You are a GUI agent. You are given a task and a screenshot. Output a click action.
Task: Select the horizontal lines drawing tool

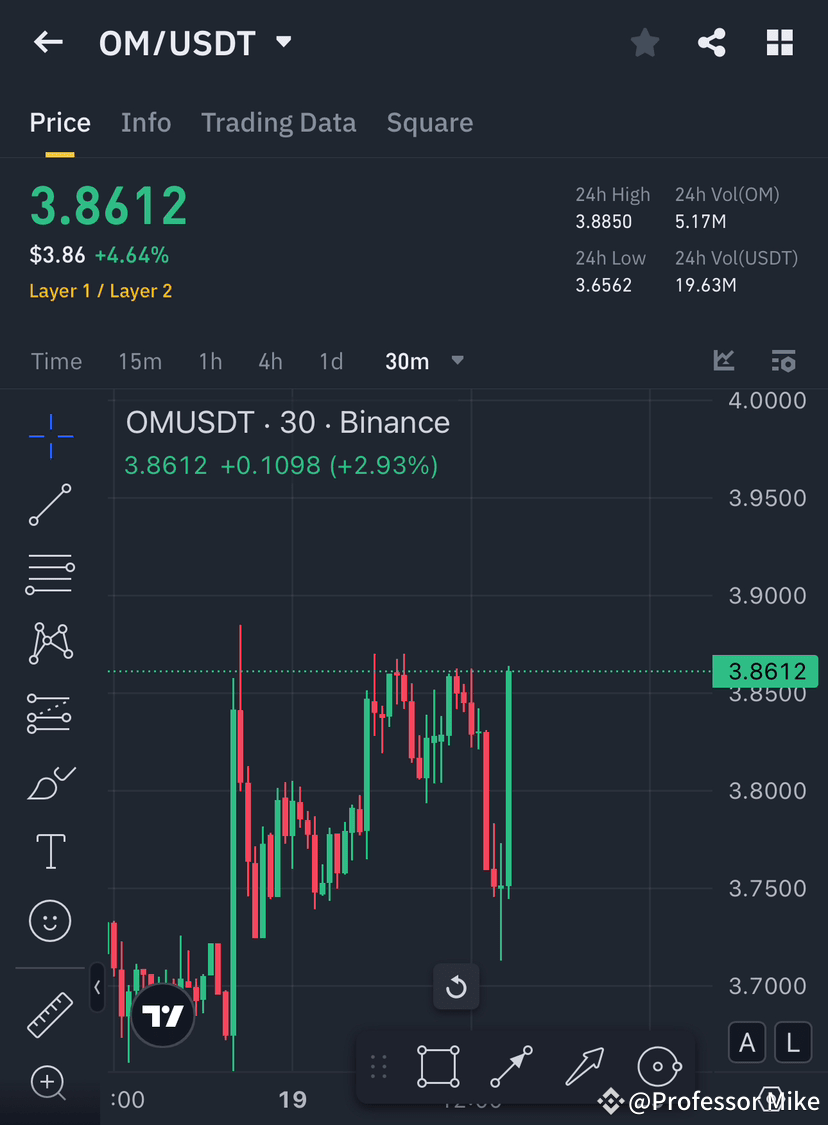point(50,574)
